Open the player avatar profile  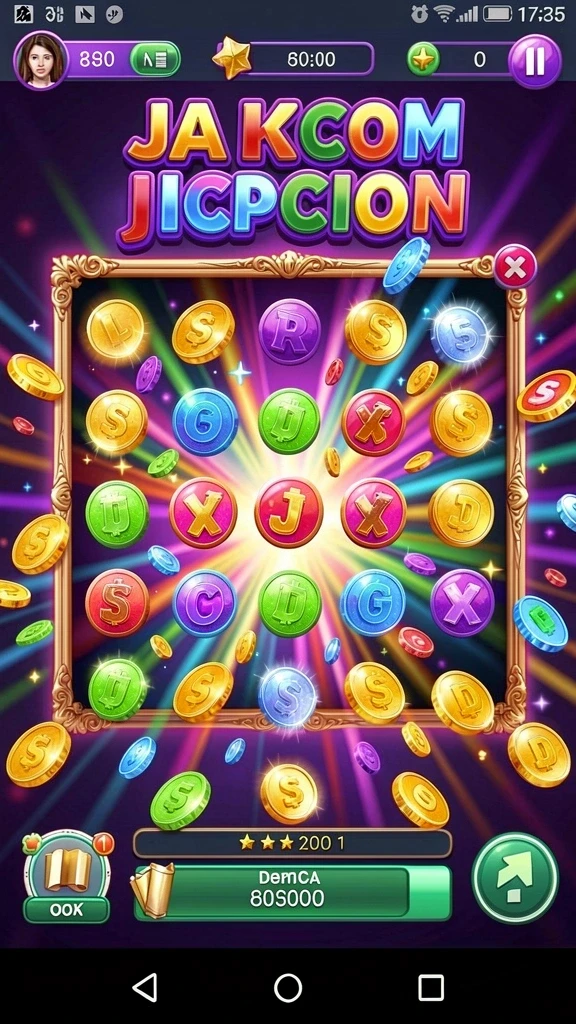point(40,60)
